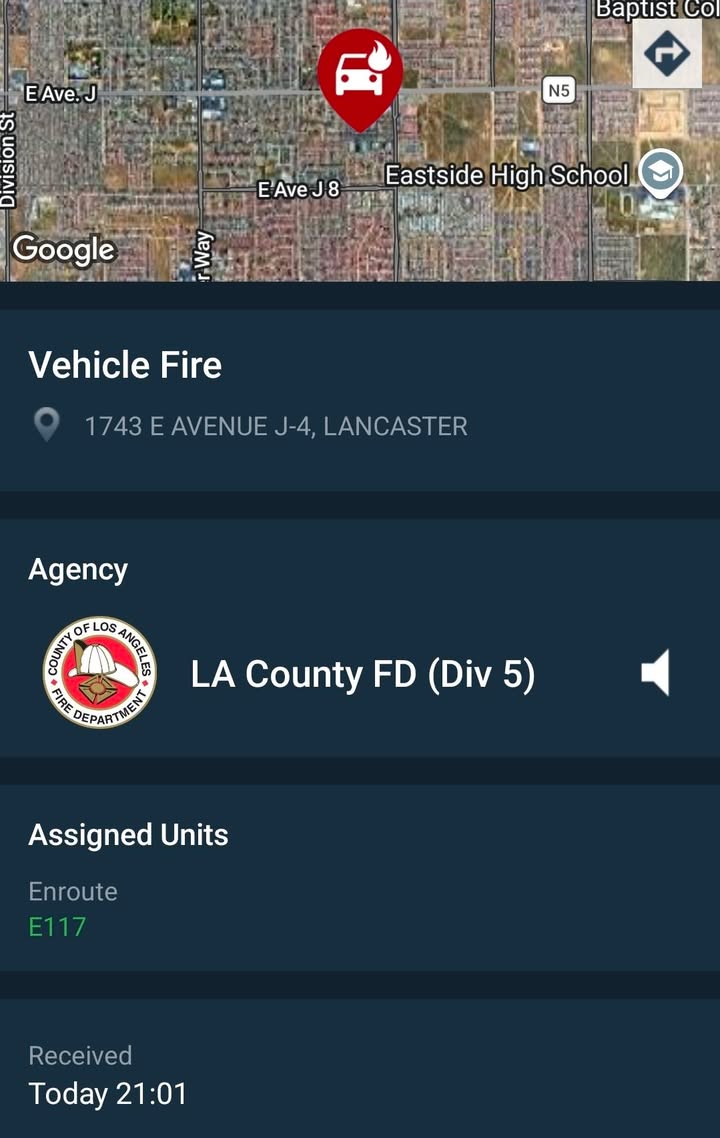Image resolution: width=720 pixels, height=1138 pixels.
Task: Open the LA County FD (Div 5) agency
Action: 363,674
